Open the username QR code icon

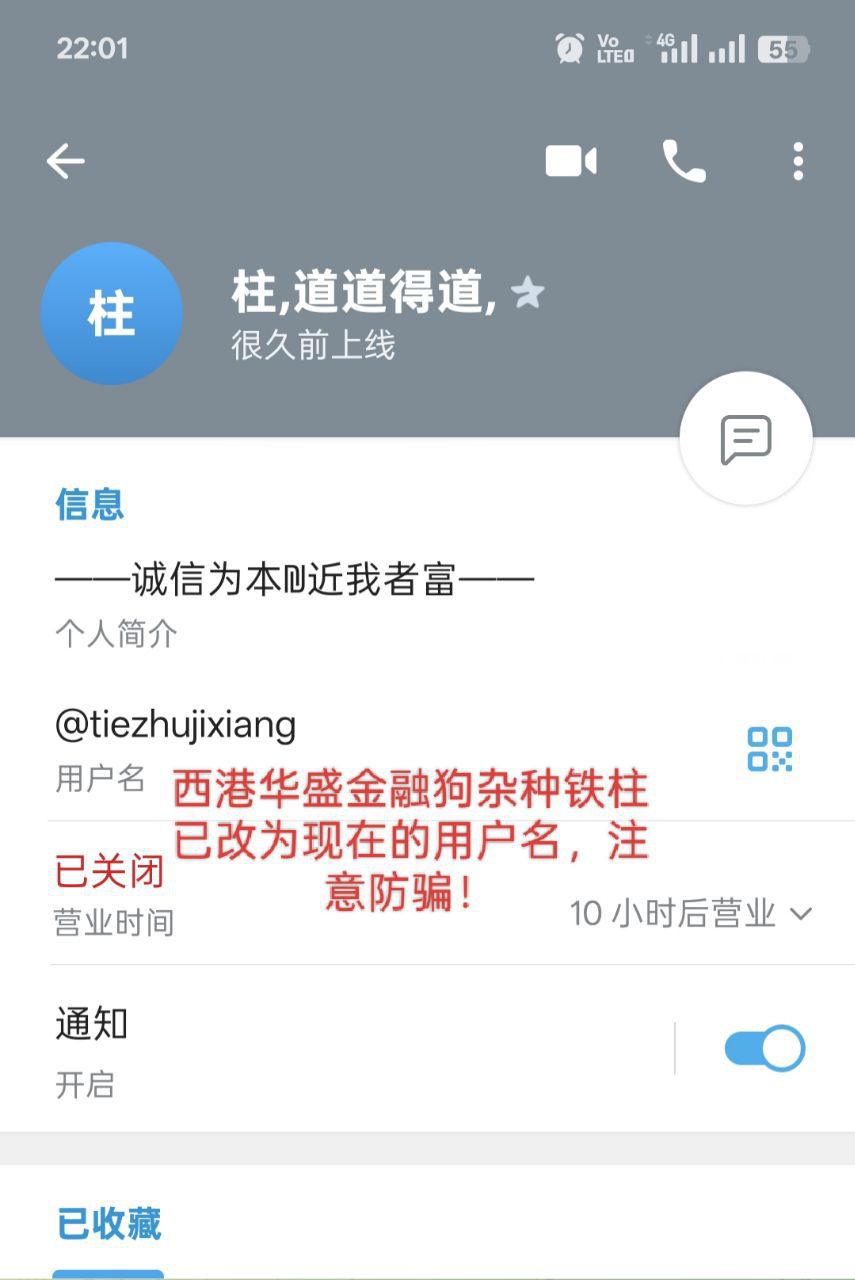pyautogui.click(x=769, y=749)
